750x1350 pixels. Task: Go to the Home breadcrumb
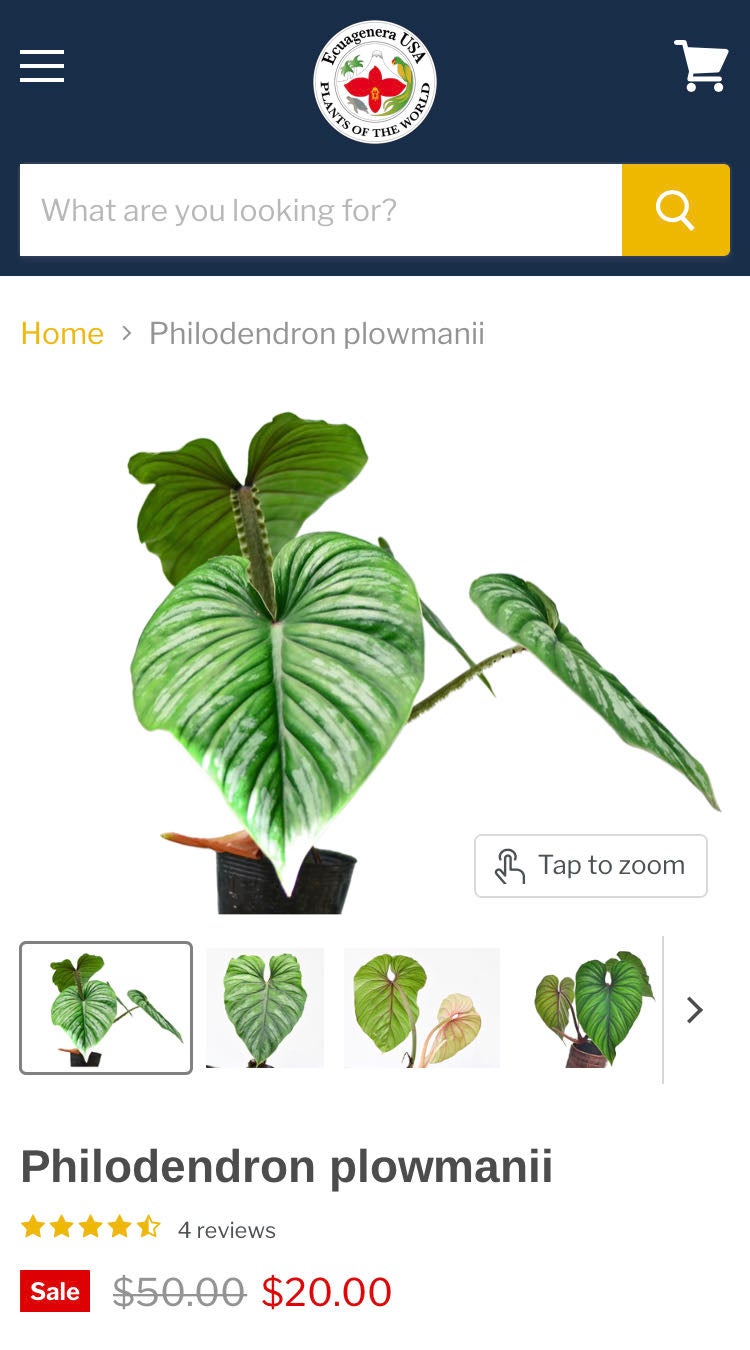pyautogui.click(x=62, y=333)
